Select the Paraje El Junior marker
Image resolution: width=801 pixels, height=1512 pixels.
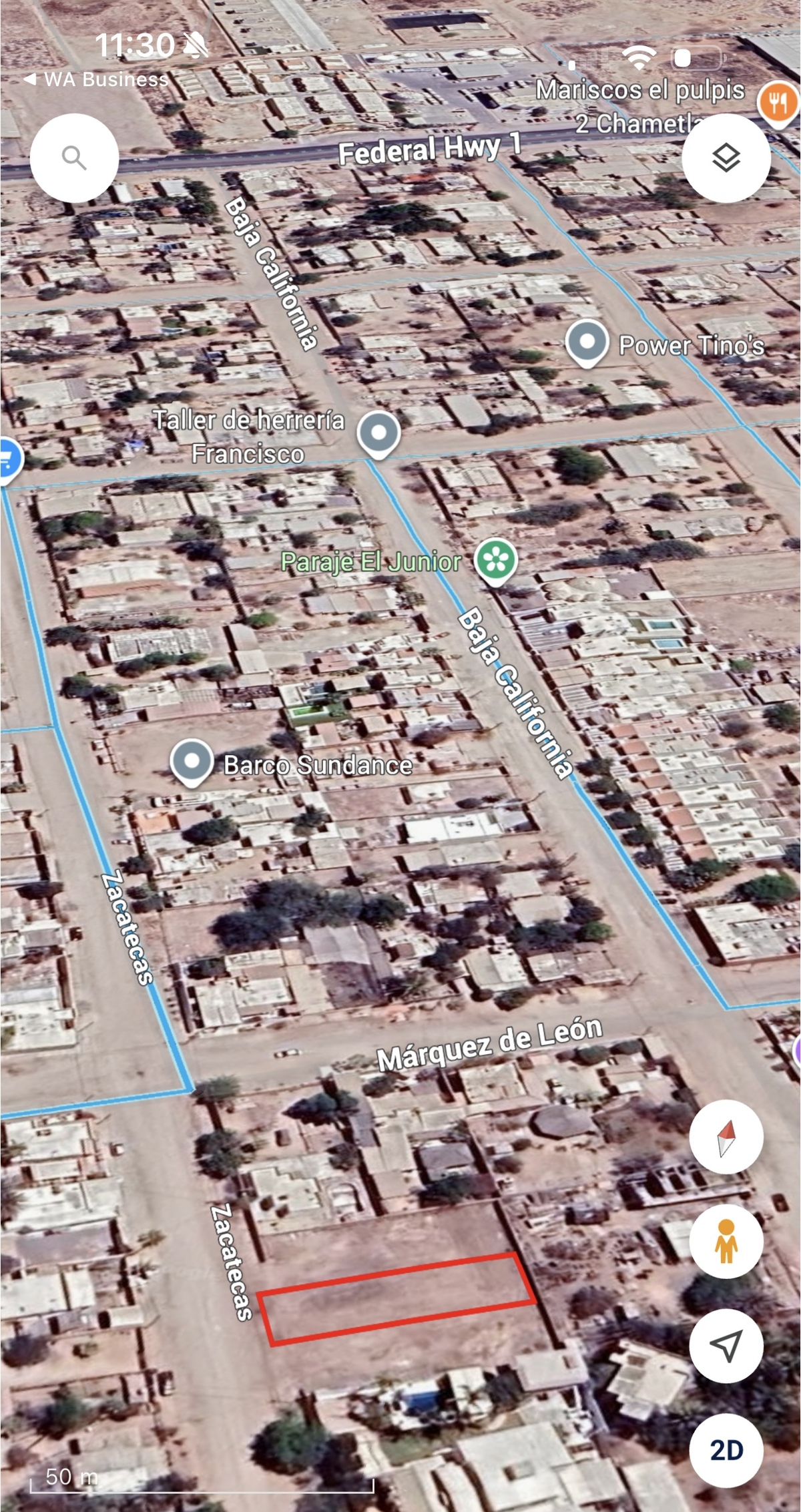[x=496, y=559]
